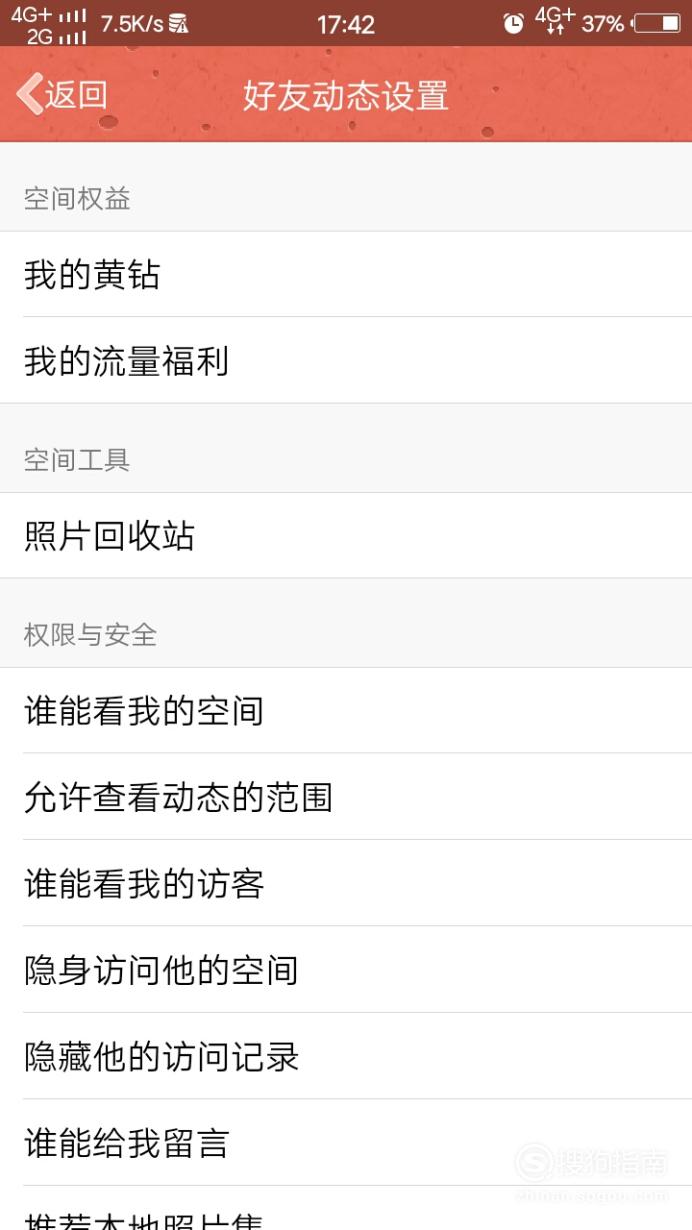Open 谁能看我的访客
This screenshot has width=692, height=1230.
346,883
